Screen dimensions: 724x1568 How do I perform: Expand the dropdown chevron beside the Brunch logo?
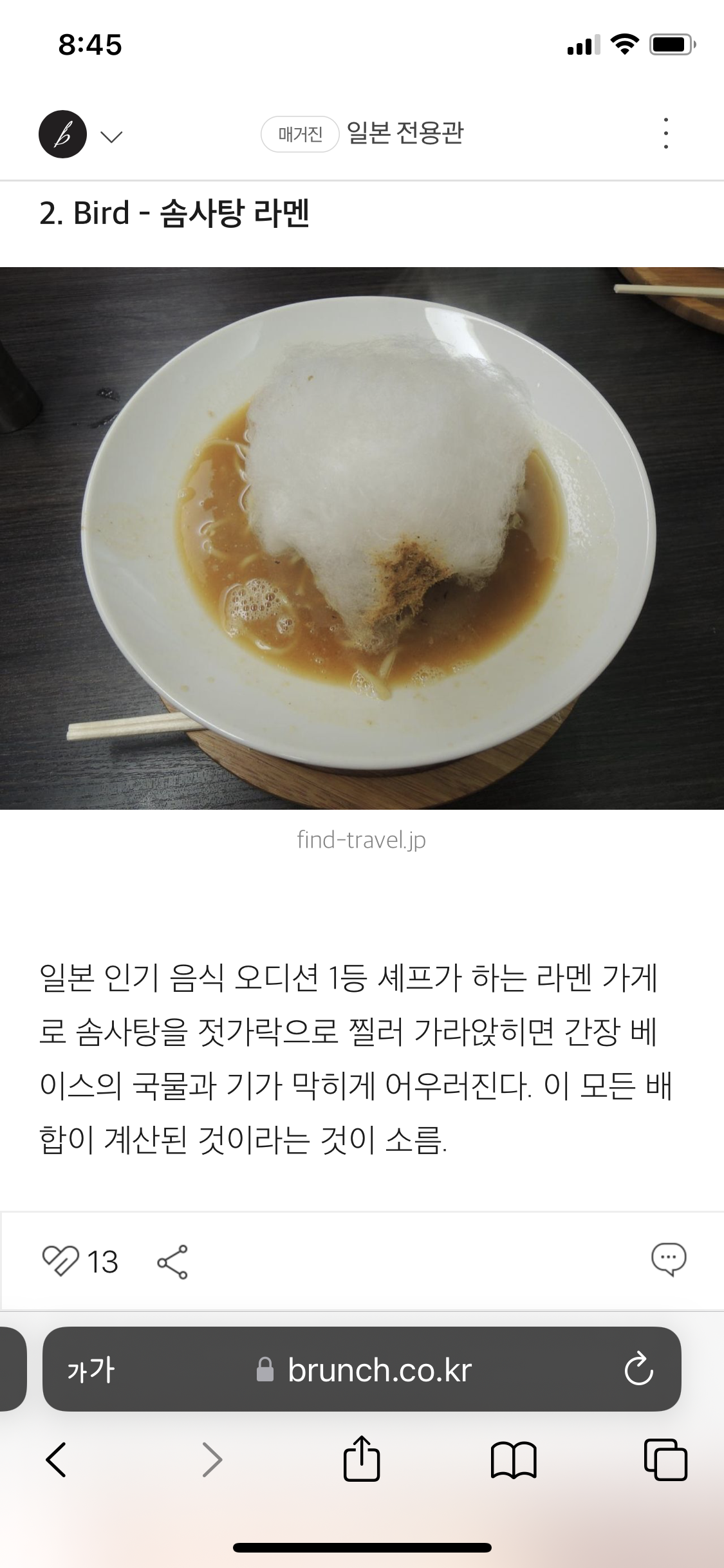pyautogui.click(x=111, y=136)
